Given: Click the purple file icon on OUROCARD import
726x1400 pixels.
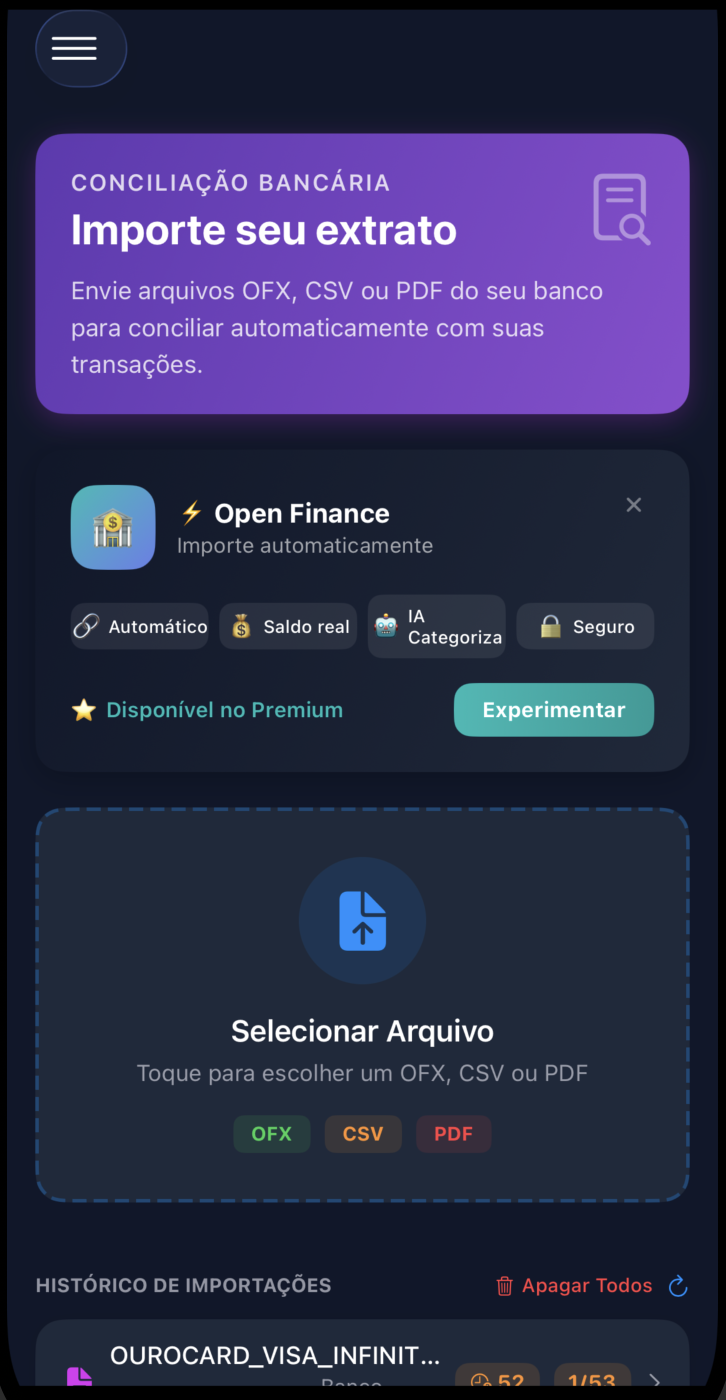Looking at the screenshot, I should [x=81, y=1378].
